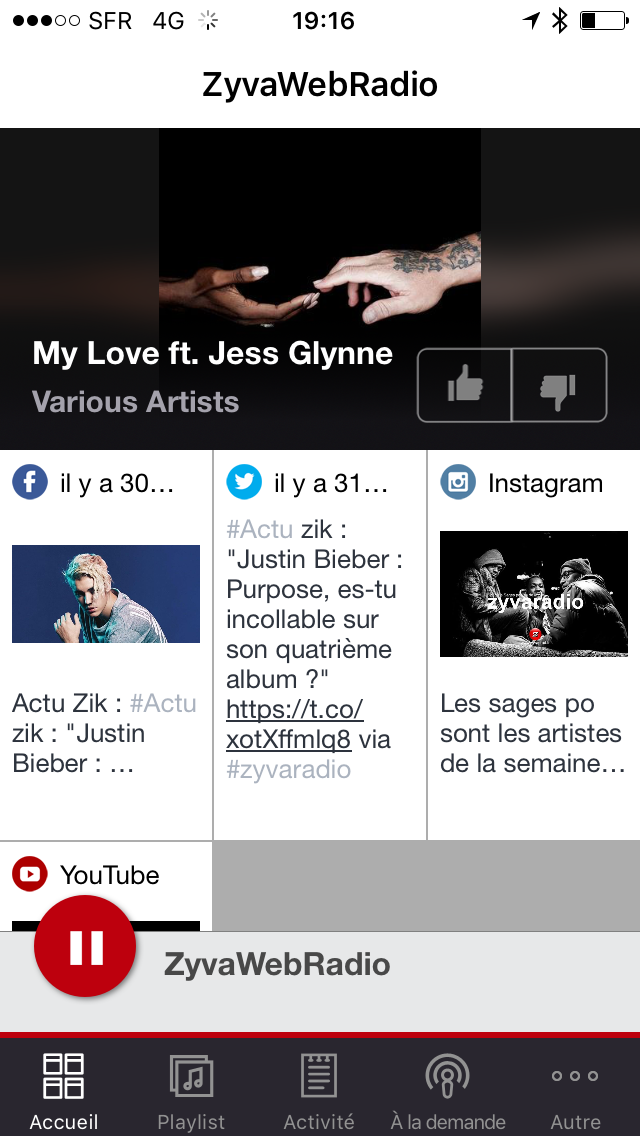Tap the #zyvaradio hashtag in the tweet

pyautogui.click(x=288, y=769)
